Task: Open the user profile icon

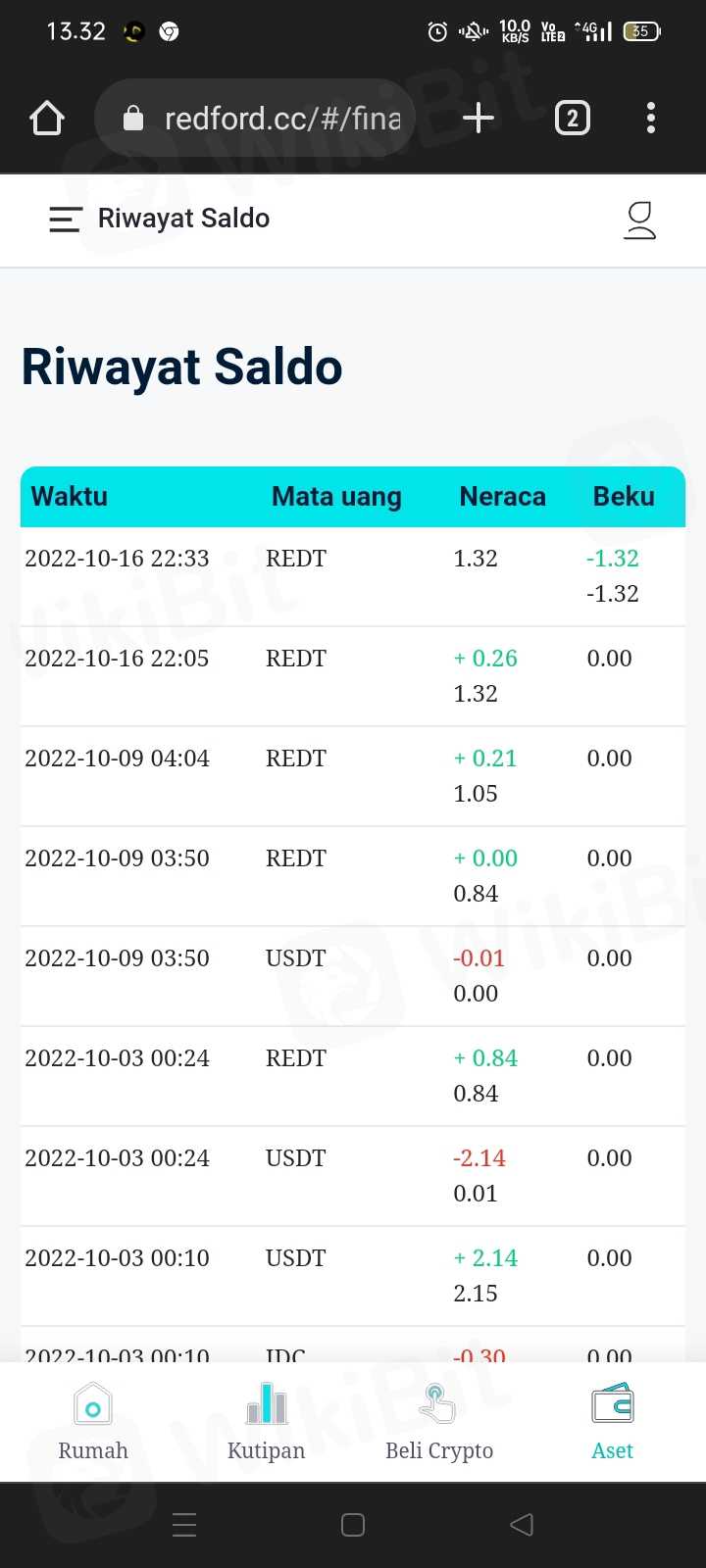Action: [640, 220]
